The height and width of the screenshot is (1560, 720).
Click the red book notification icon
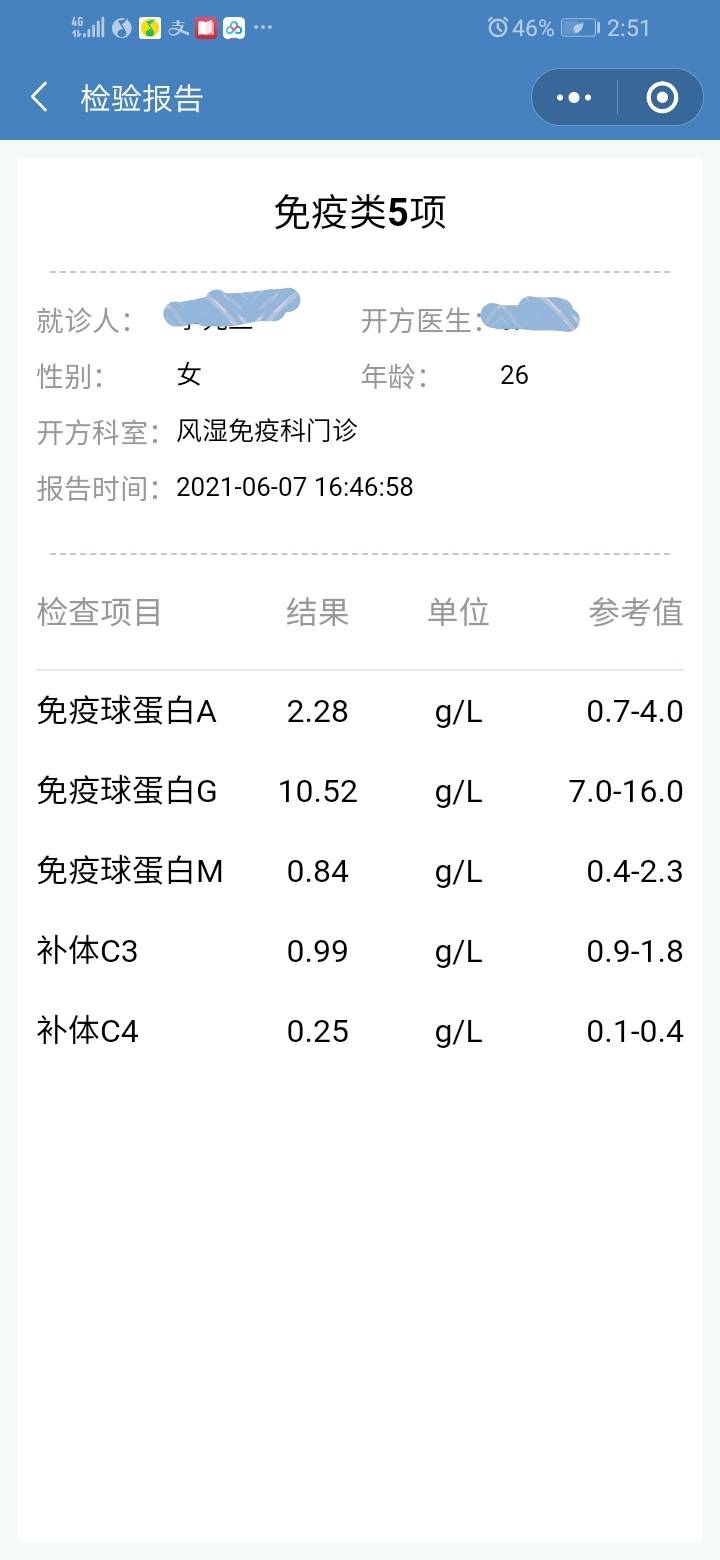tap(204, 27)
